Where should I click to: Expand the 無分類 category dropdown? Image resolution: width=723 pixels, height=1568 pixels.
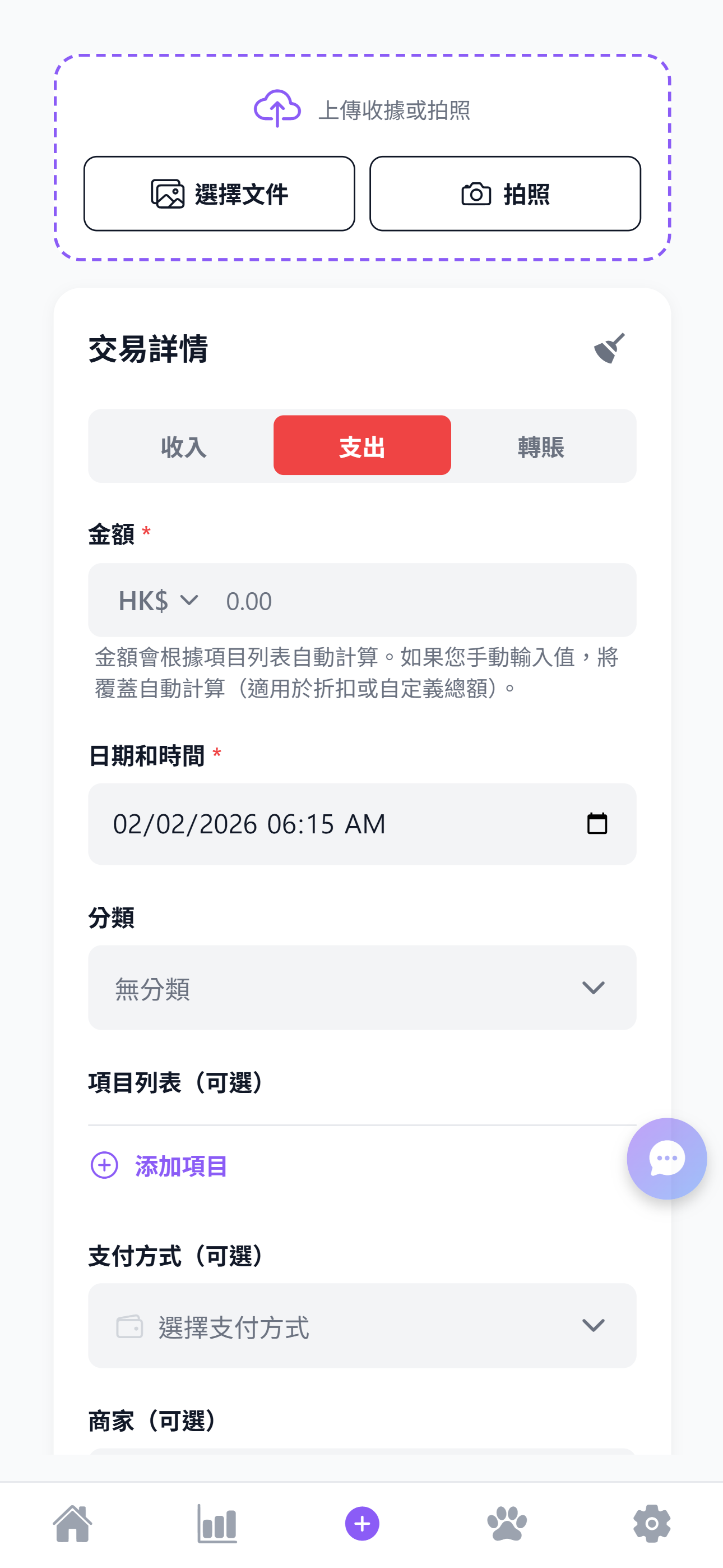[x=362, y=988]
